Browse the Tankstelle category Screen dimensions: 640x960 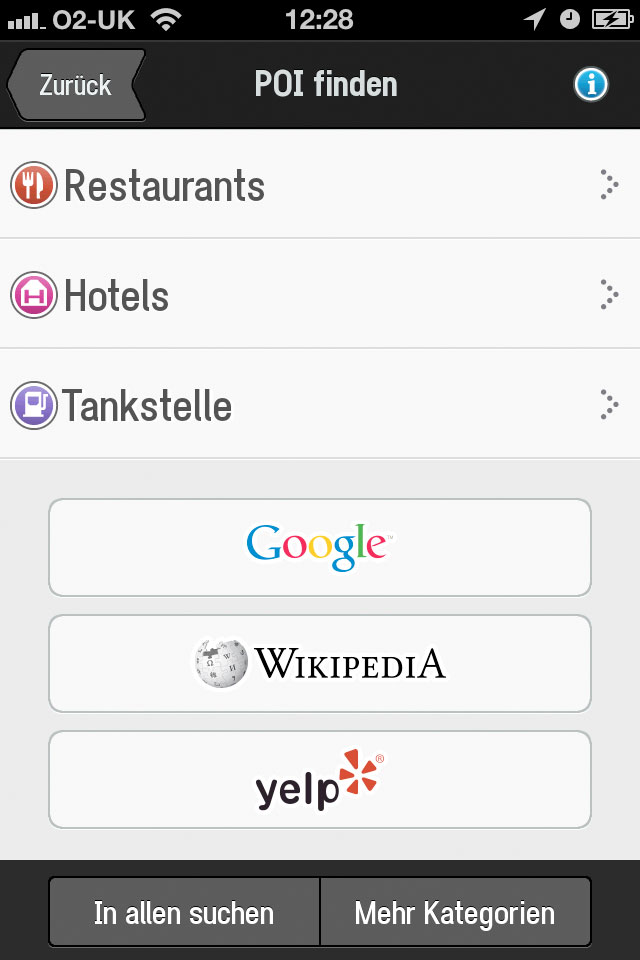tap(320, 405)
